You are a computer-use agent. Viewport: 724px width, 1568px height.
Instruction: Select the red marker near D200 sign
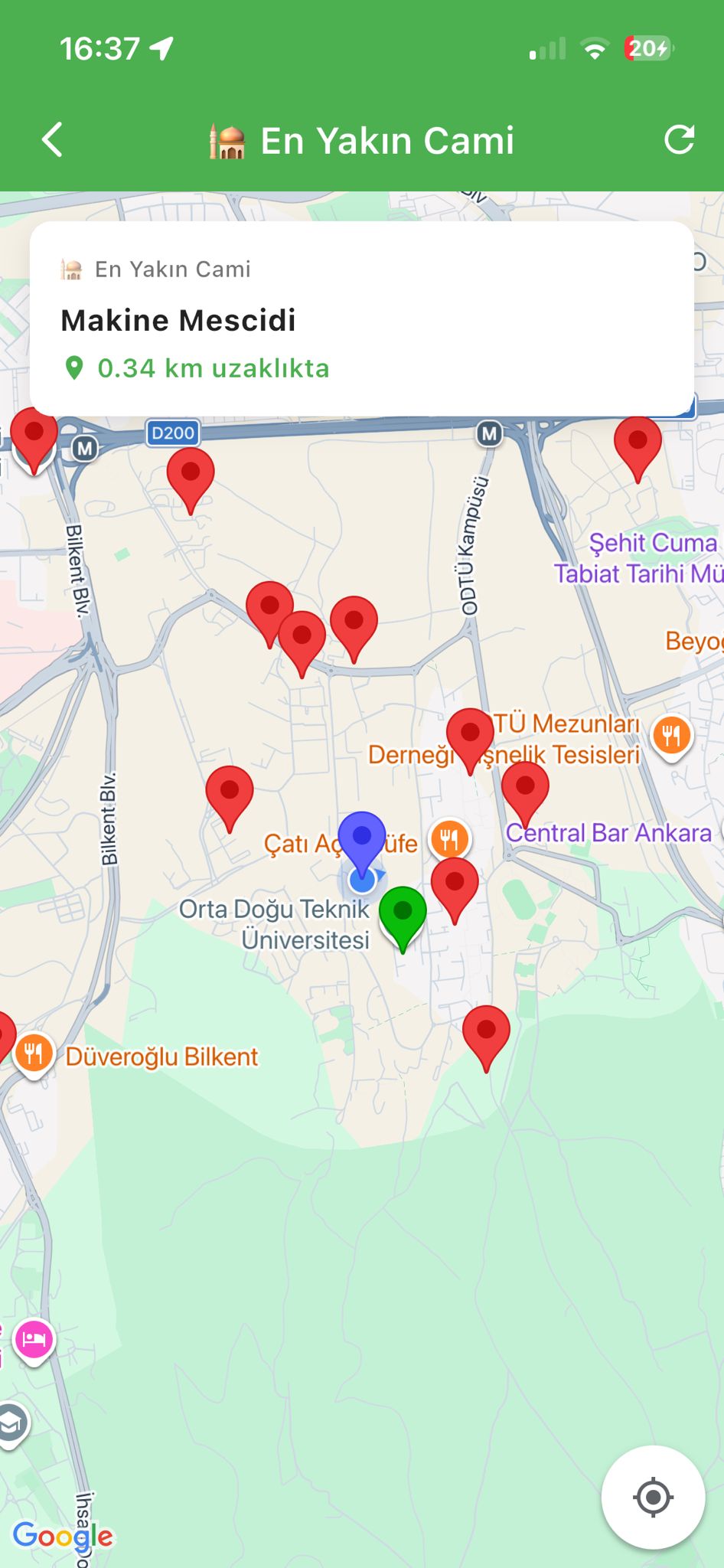point(191,476)
